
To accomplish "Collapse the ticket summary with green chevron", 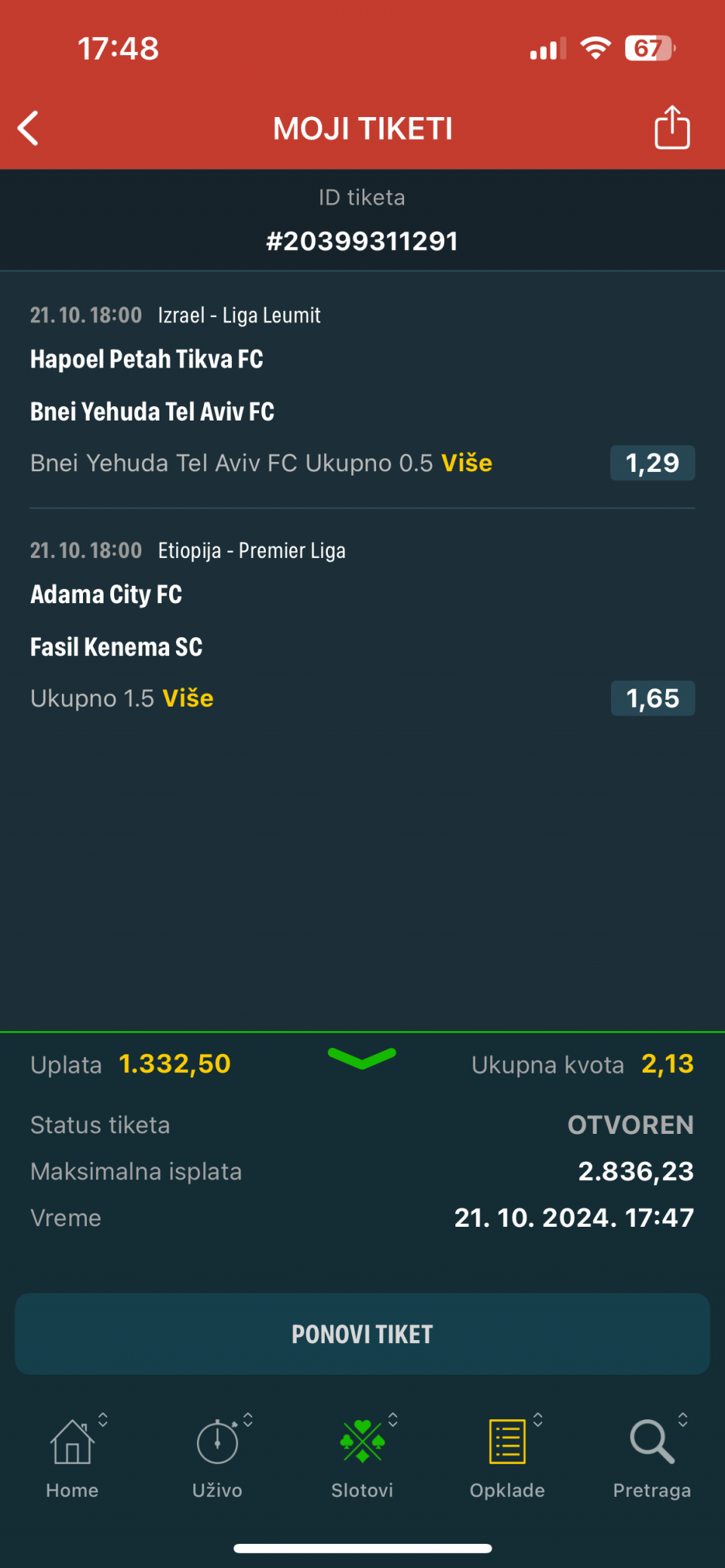I will pos(362,1058).
